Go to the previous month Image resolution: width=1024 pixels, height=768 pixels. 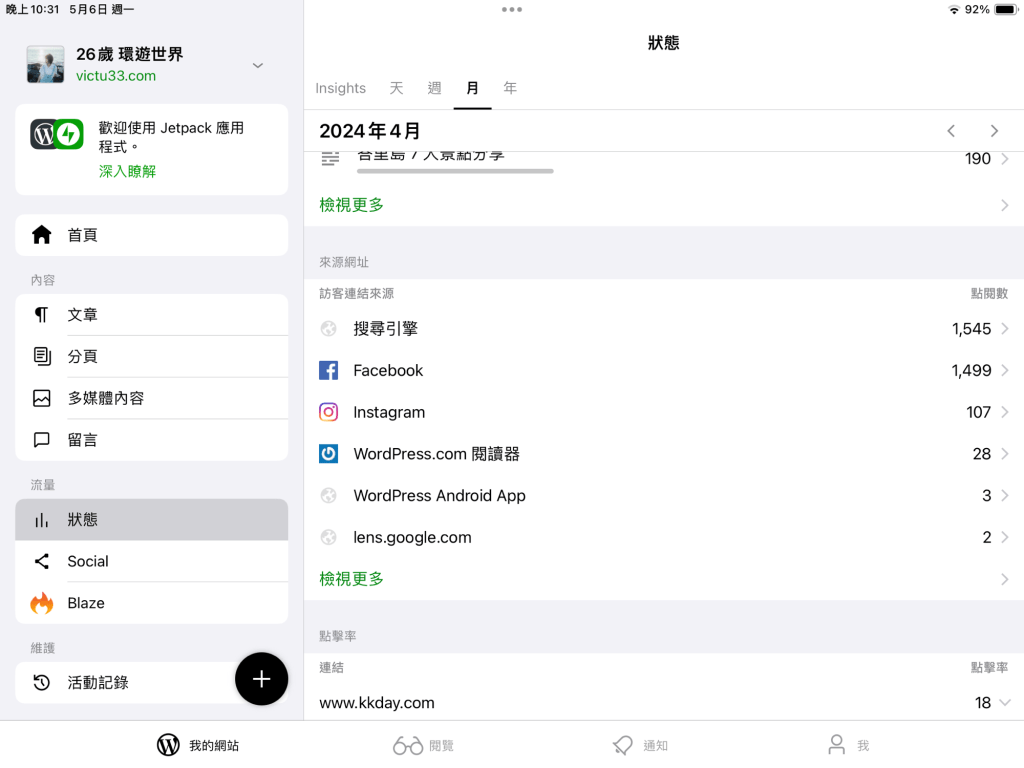(951, 131)
